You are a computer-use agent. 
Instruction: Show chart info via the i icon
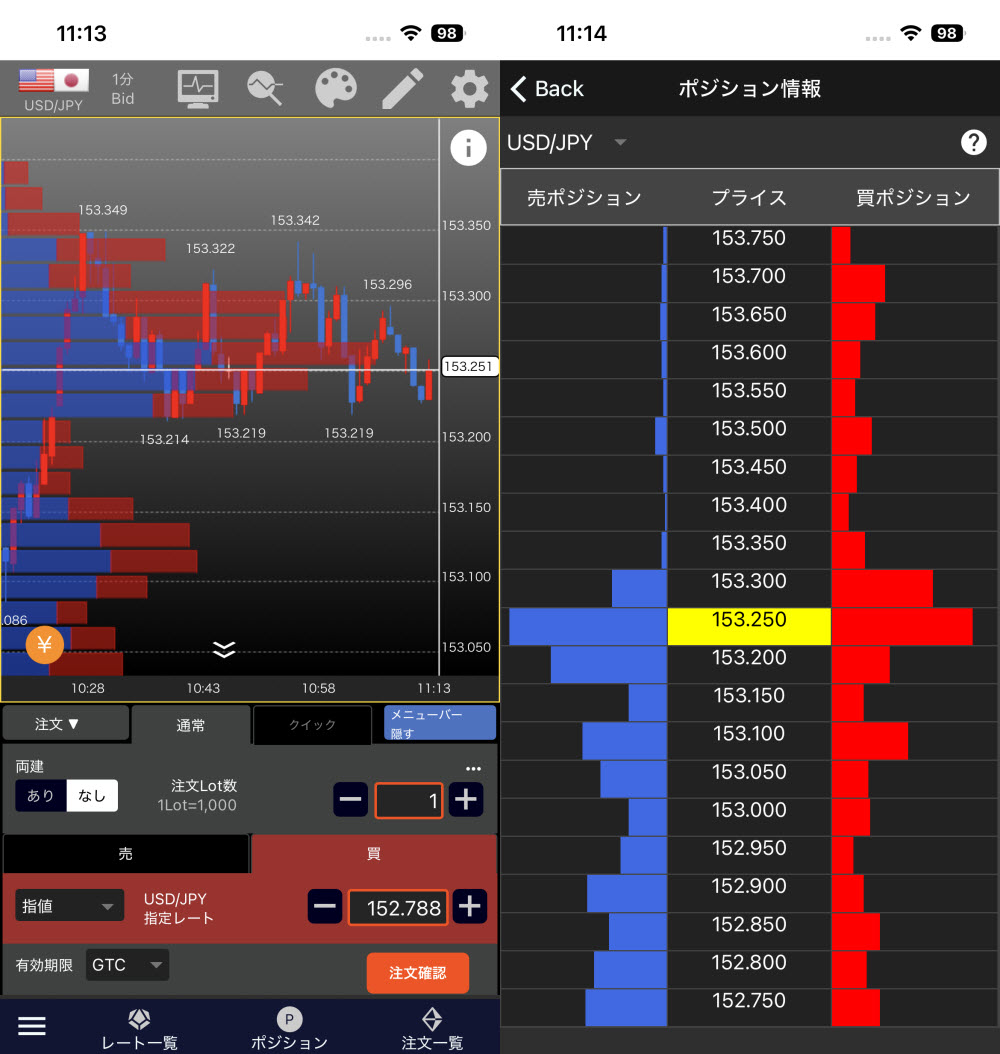468,148
